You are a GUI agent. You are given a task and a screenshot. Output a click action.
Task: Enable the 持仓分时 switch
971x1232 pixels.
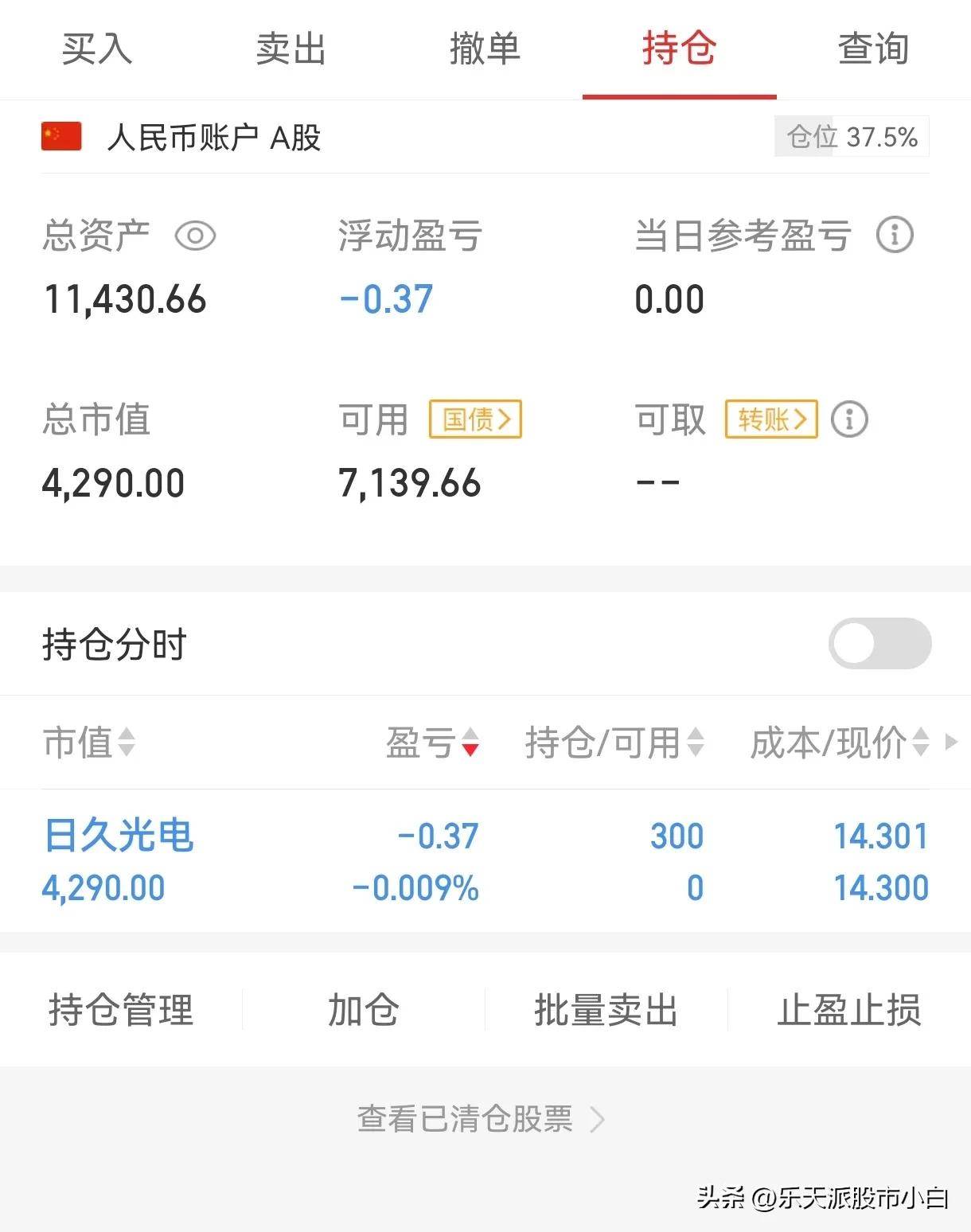[879, 643]
